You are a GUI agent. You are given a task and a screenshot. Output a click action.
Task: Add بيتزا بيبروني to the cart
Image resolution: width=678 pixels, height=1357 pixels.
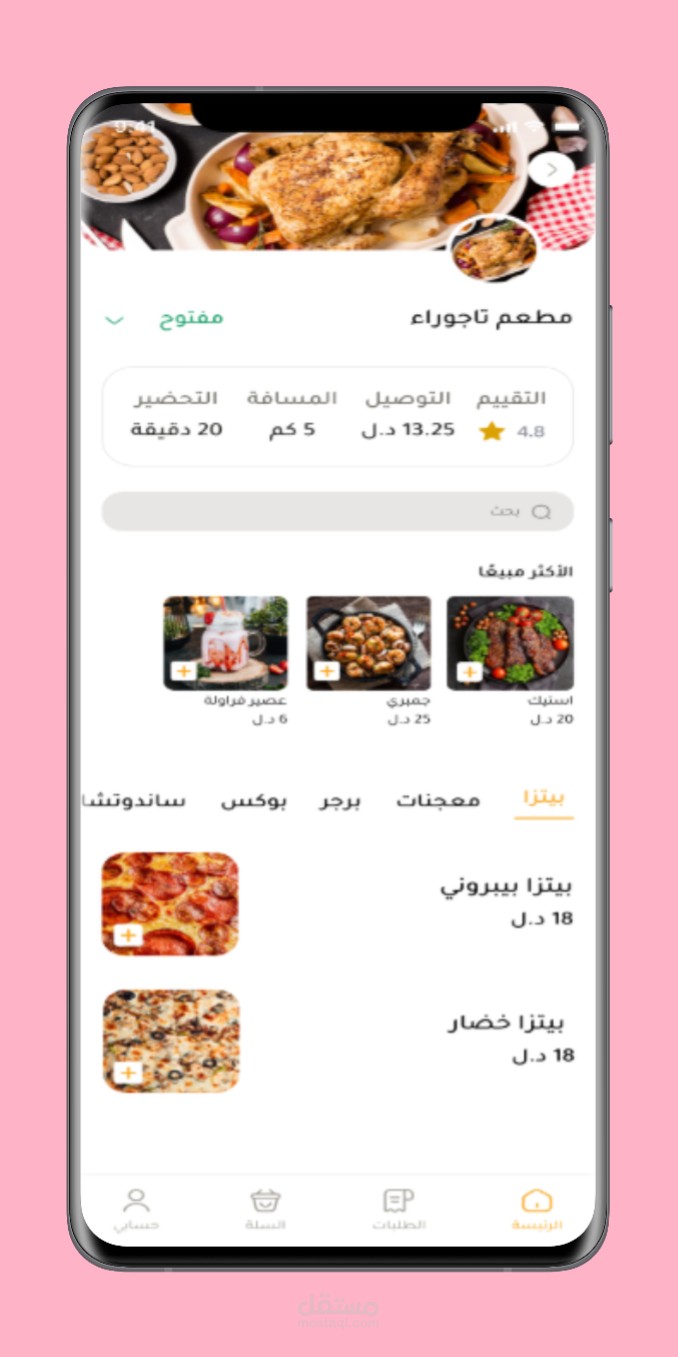point(127,935)
